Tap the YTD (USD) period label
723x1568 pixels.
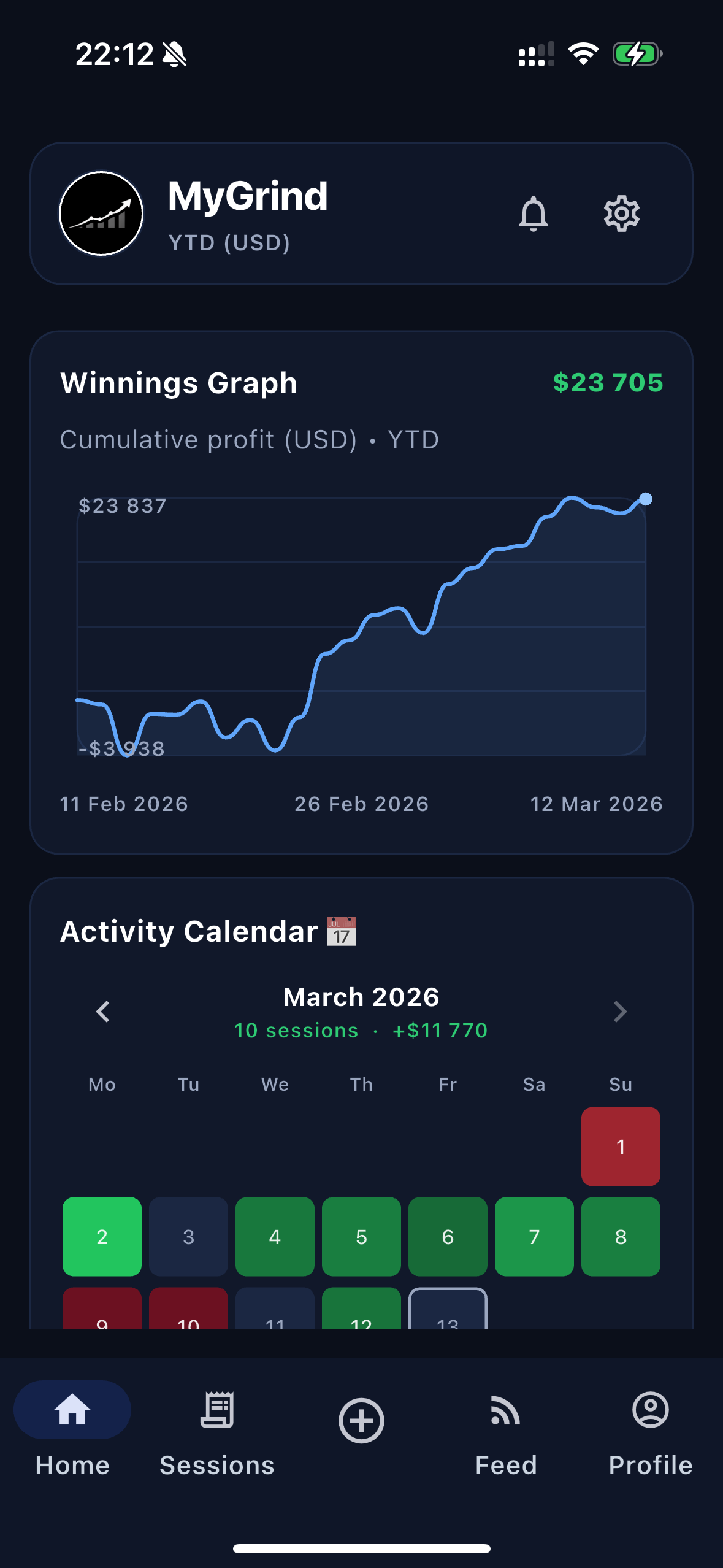pyautogui.click(x=228, y=243)
